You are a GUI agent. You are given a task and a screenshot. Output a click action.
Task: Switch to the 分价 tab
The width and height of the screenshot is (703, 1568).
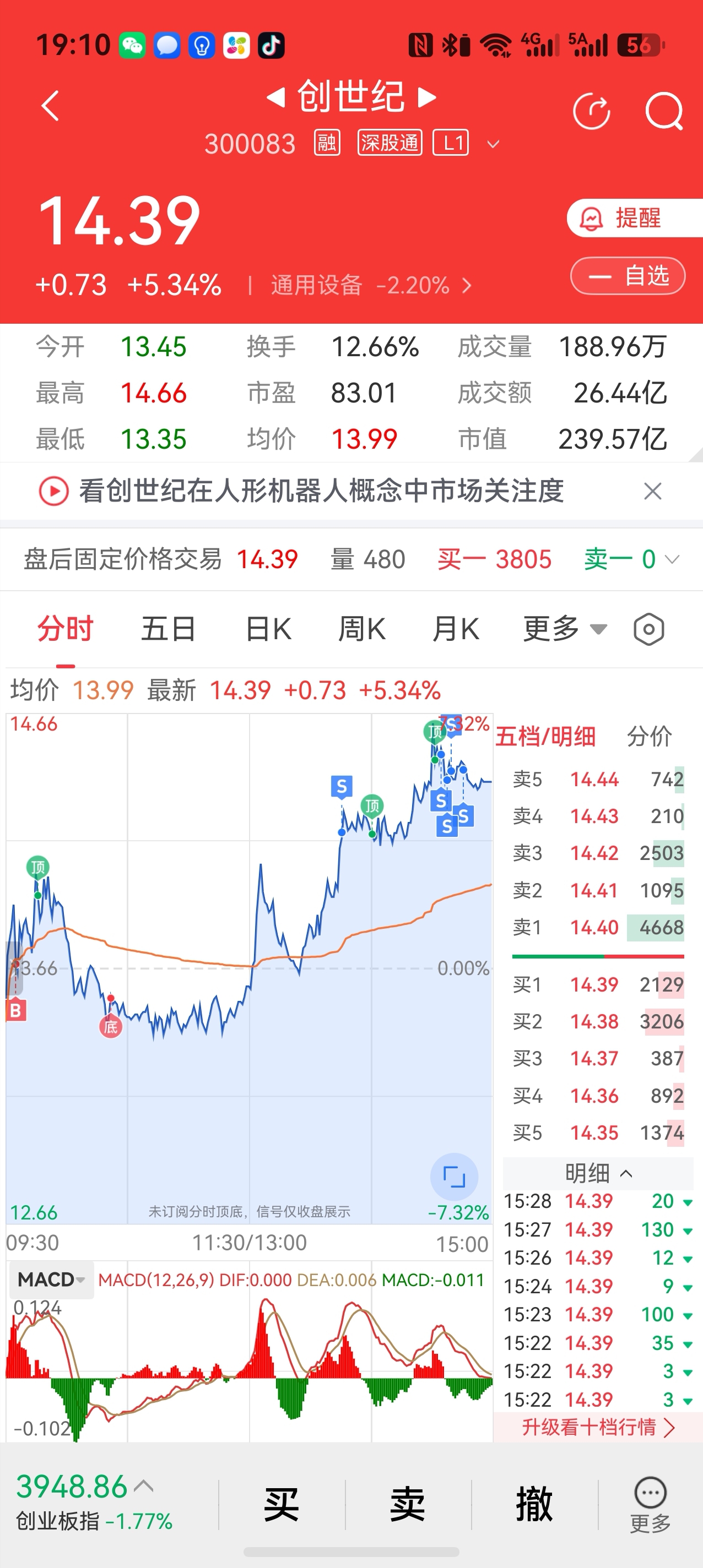[x=650, y=737]
